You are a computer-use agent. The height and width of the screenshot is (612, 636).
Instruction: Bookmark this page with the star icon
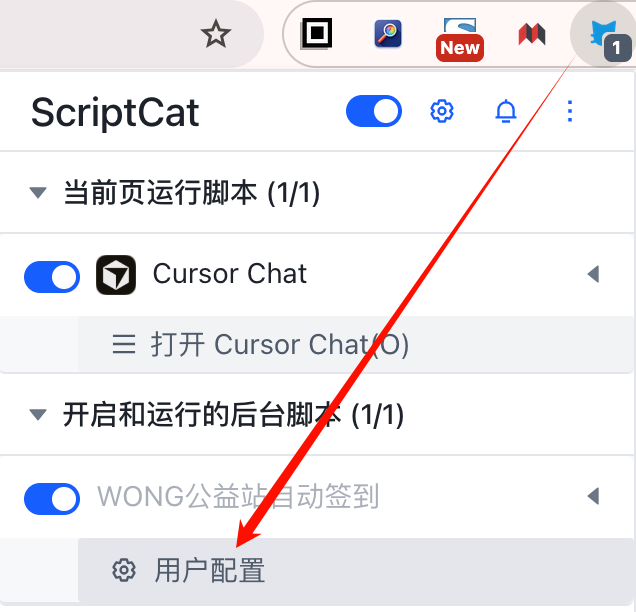[215, 35]
